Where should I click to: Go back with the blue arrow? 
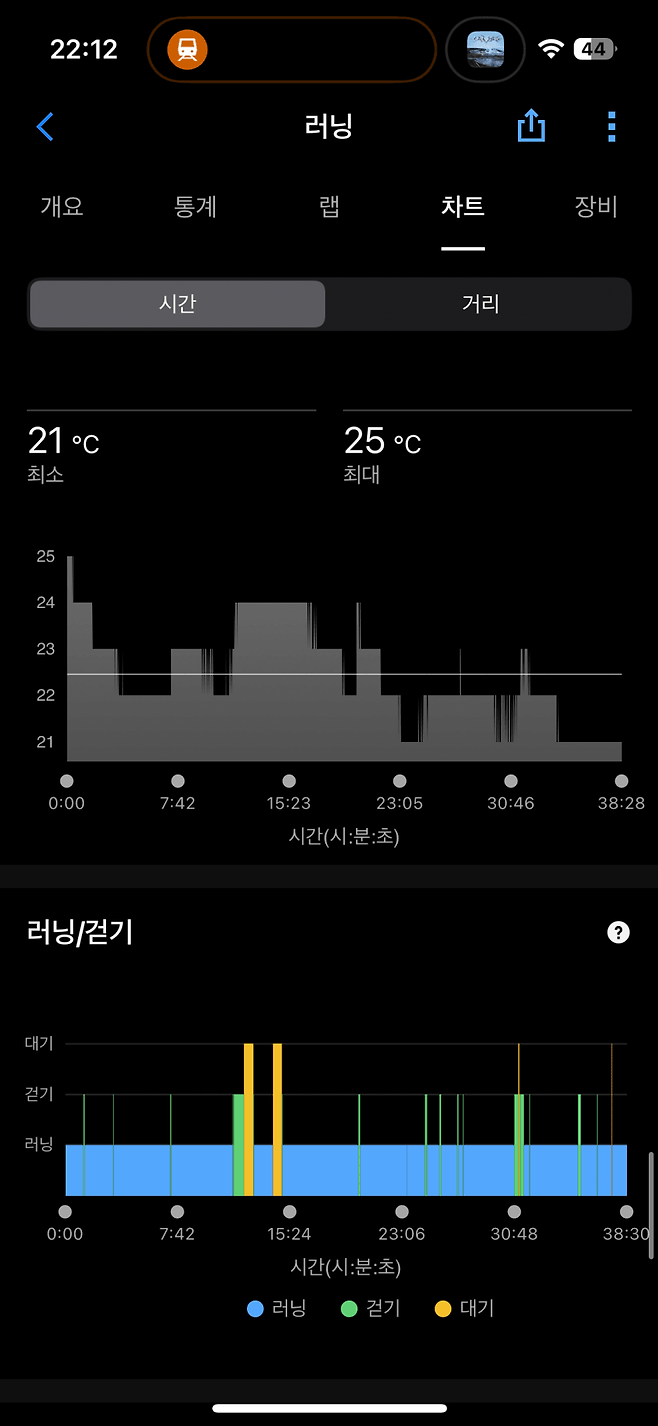point(45,127)
